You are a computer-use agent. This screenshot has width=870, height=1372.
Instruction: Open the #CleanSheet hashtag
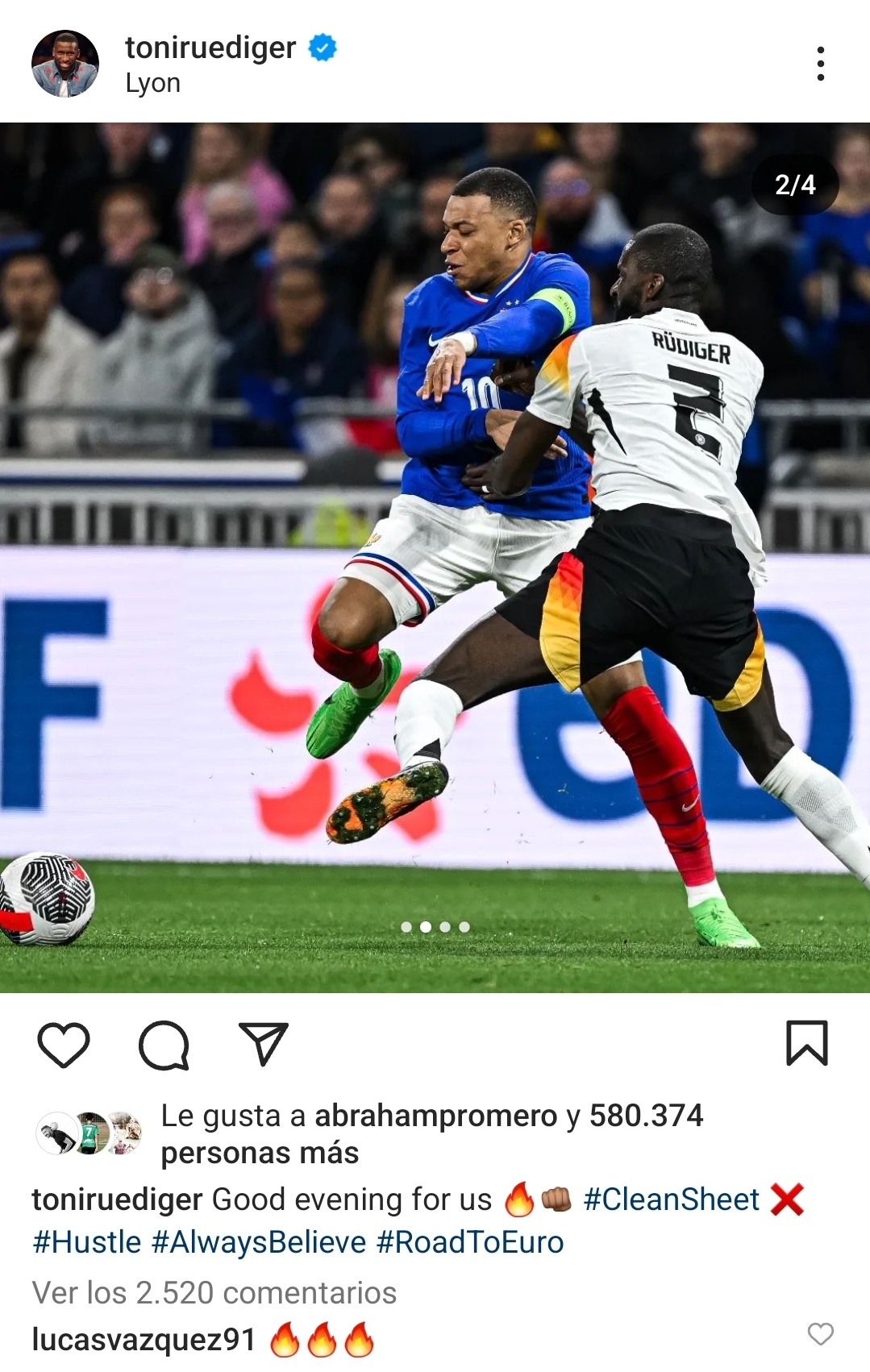point(671,1199)
